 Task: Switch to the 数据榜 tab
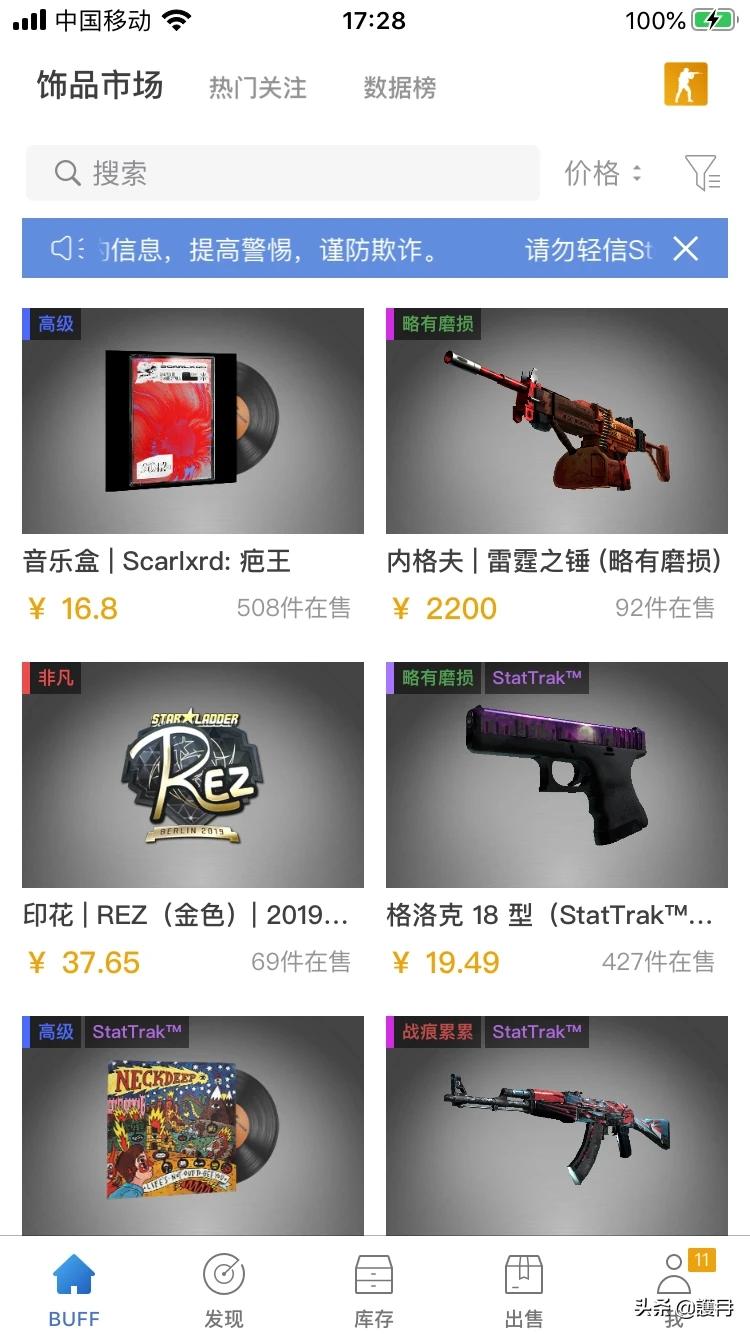tap(399, 88)
